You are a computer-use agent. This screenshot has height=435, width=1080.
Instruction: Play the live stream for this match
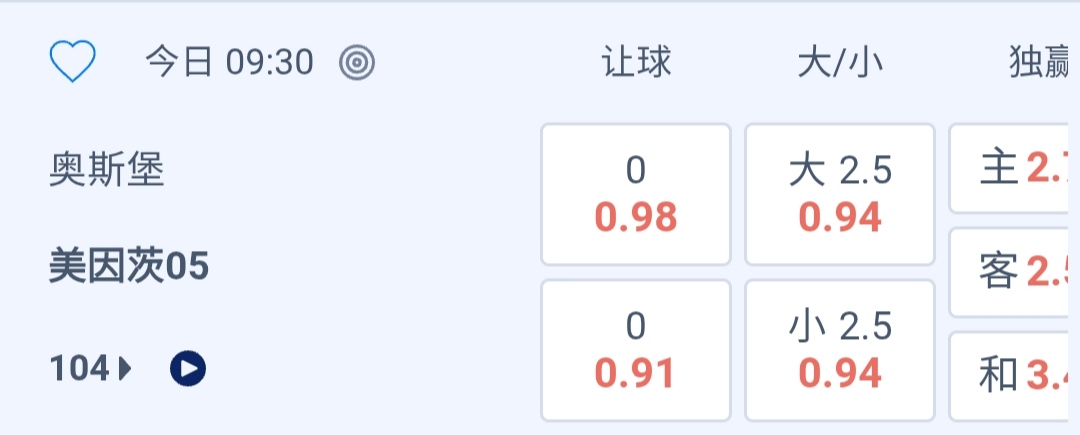coord(188,370)
